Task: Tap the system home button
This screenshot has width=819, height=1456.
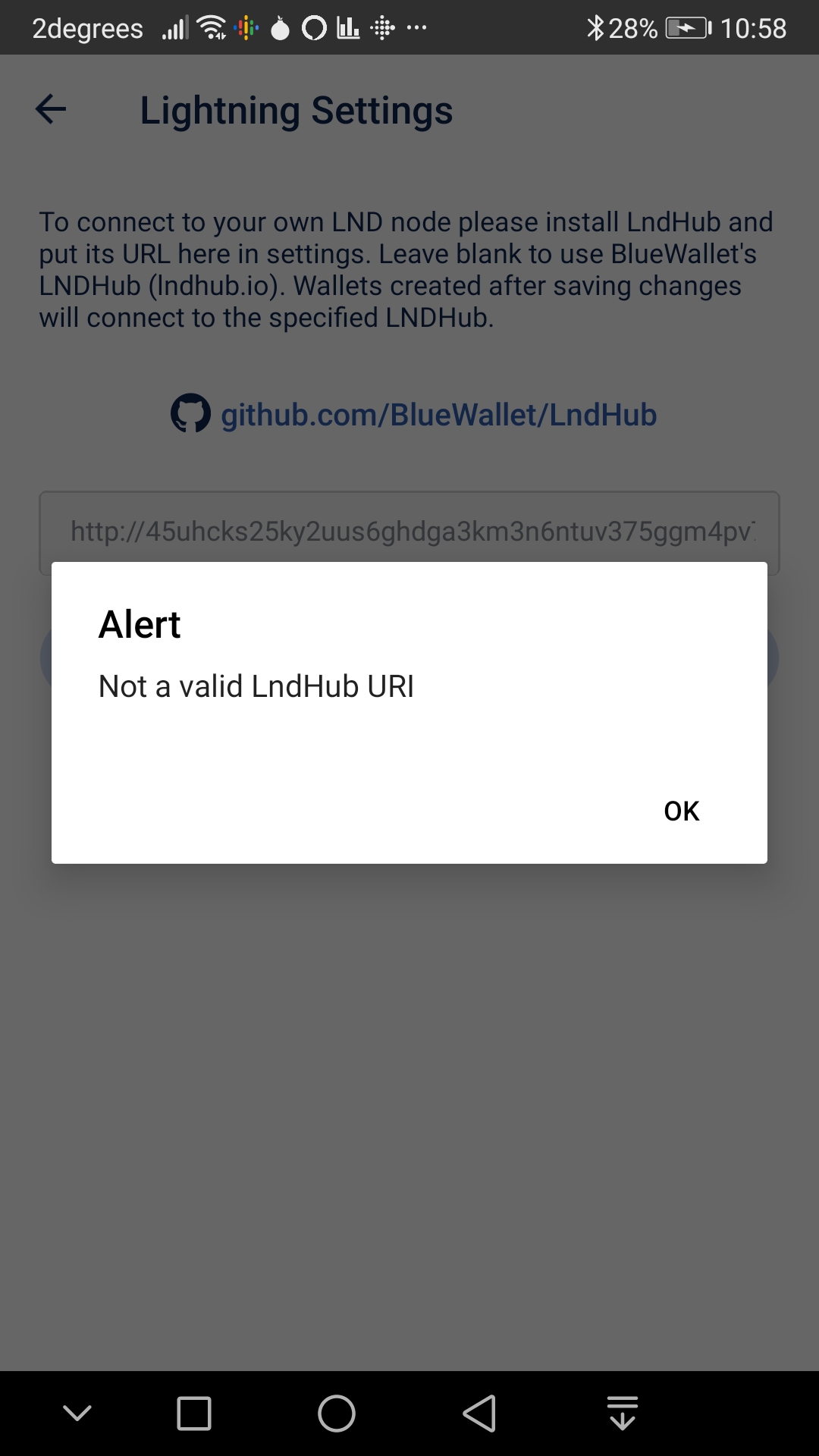Action: coord(337,1414)
